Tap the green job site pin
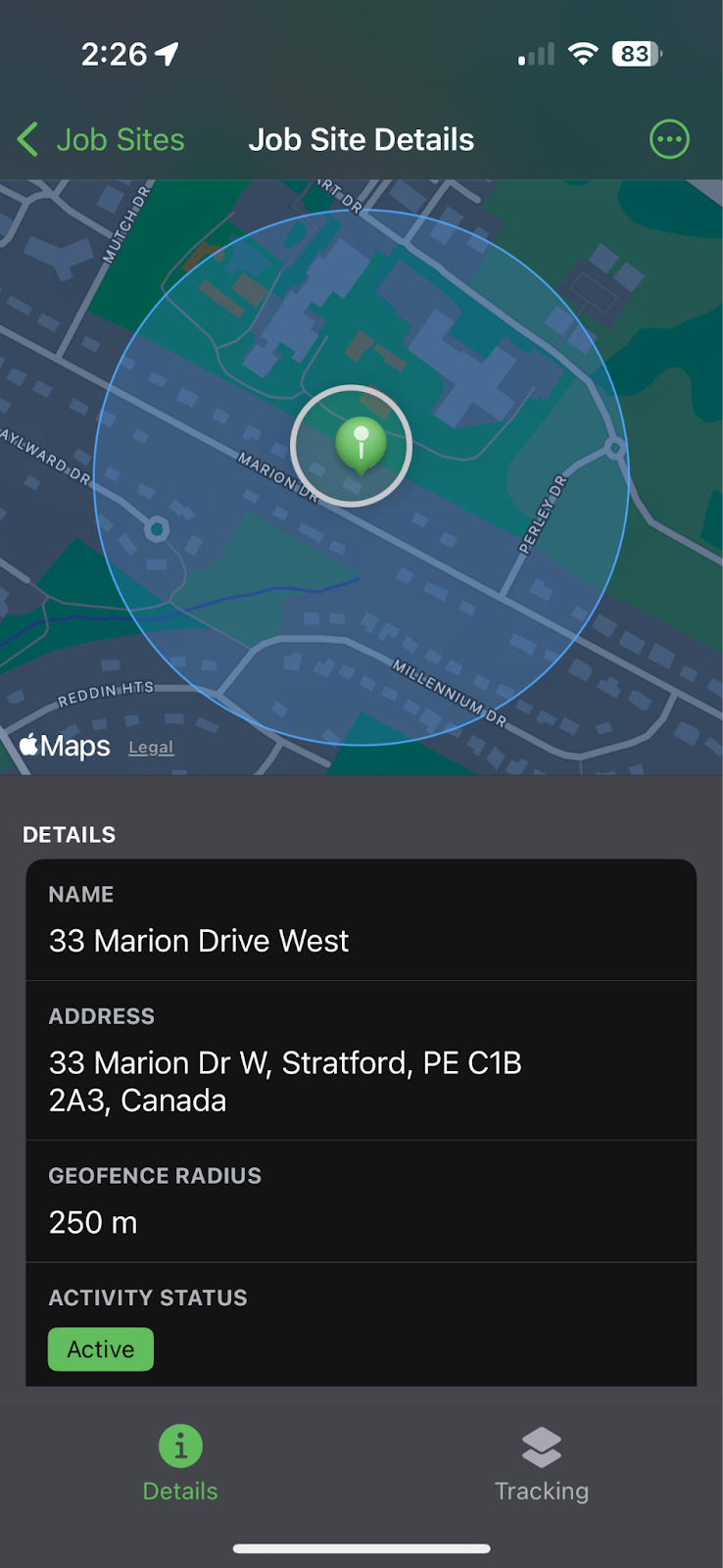The width and height of the screenshot is (723, 1568). (361, 446)
